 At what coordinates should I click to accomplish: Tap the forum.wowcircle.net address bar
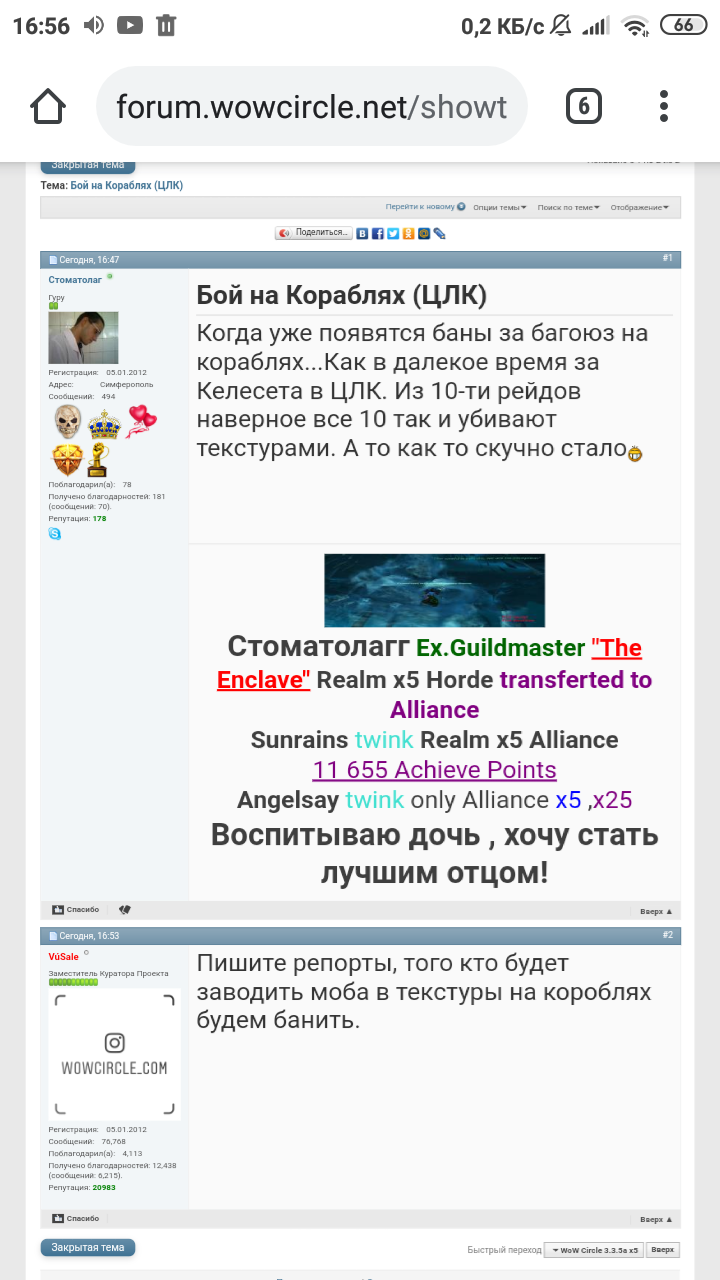coord(311,106)
